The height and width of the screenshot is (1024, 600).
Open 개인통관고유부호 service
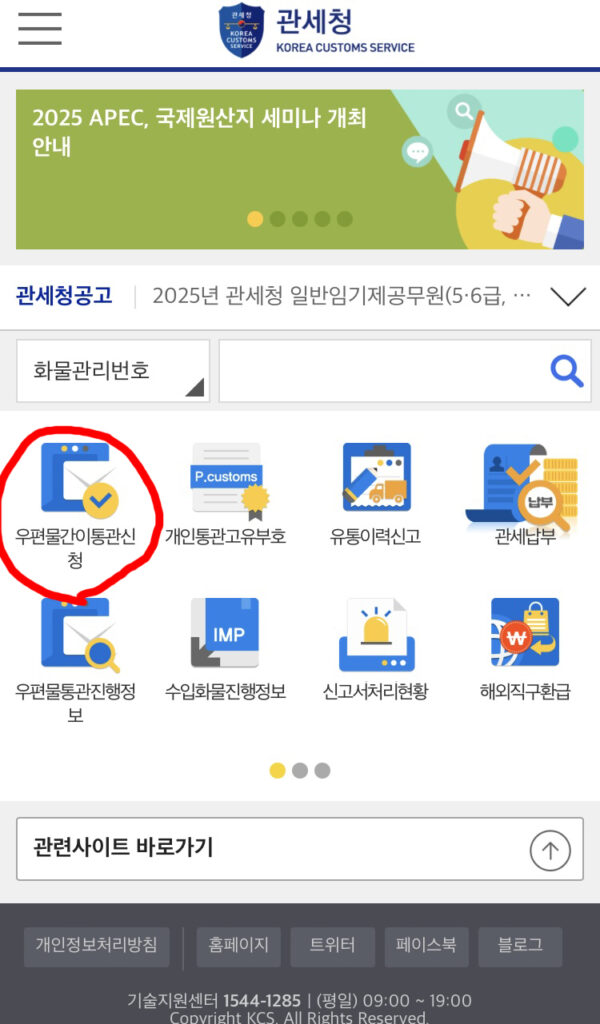pos(225,492)
